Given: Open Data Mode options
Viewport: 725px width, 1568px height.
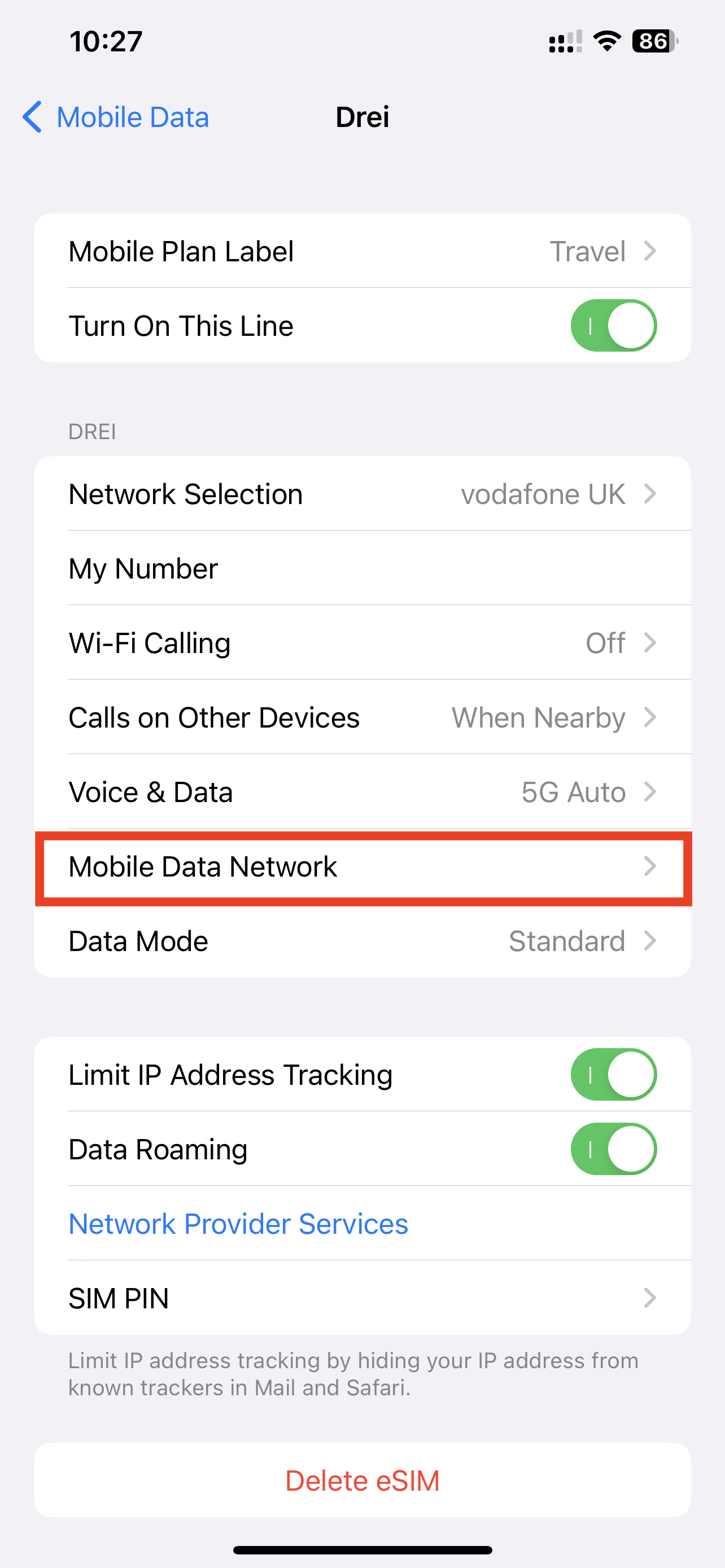Looking at the screenshot, I should pos(362,941).
